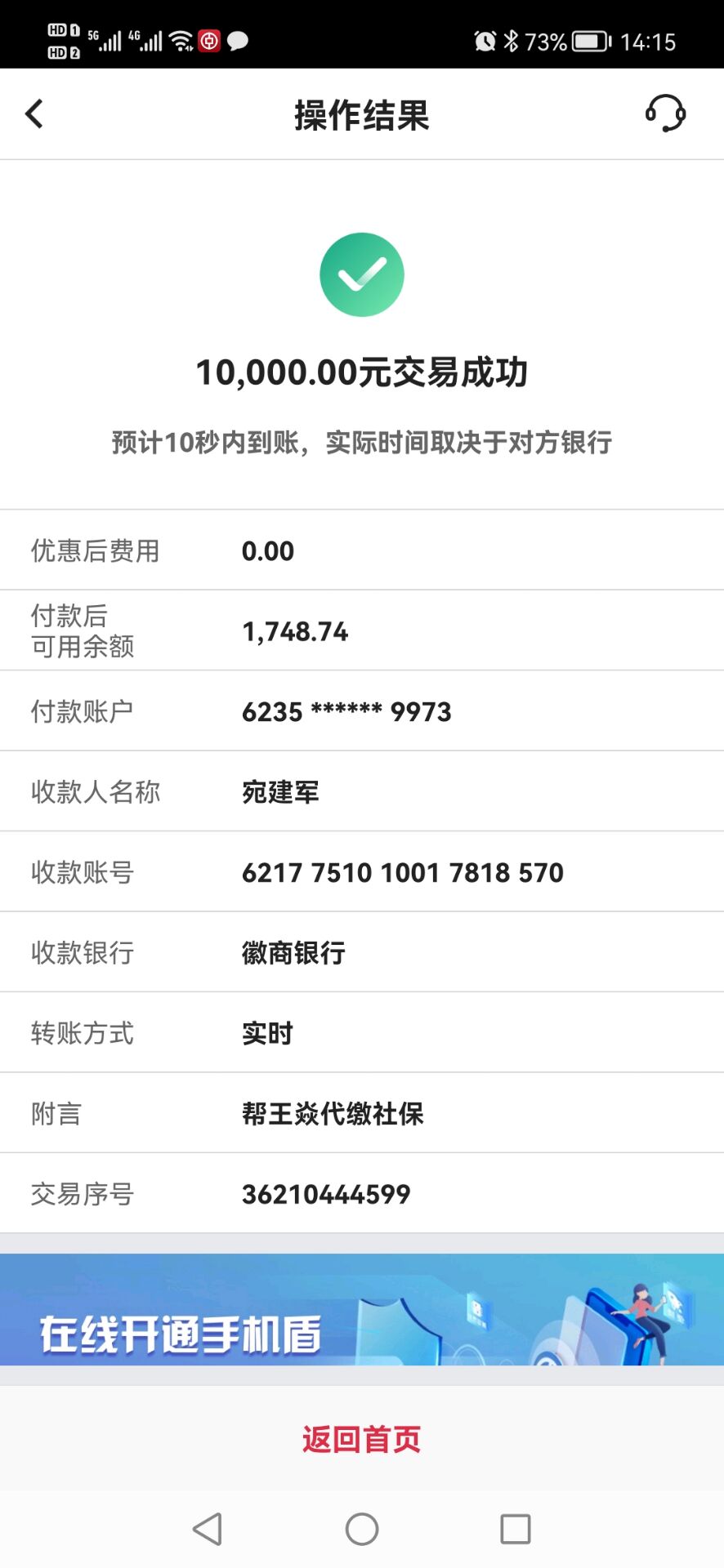Open the 在线开通手机盾 banner
724x1568 pixels.
pyautogui.click(x=362, y=1309)
